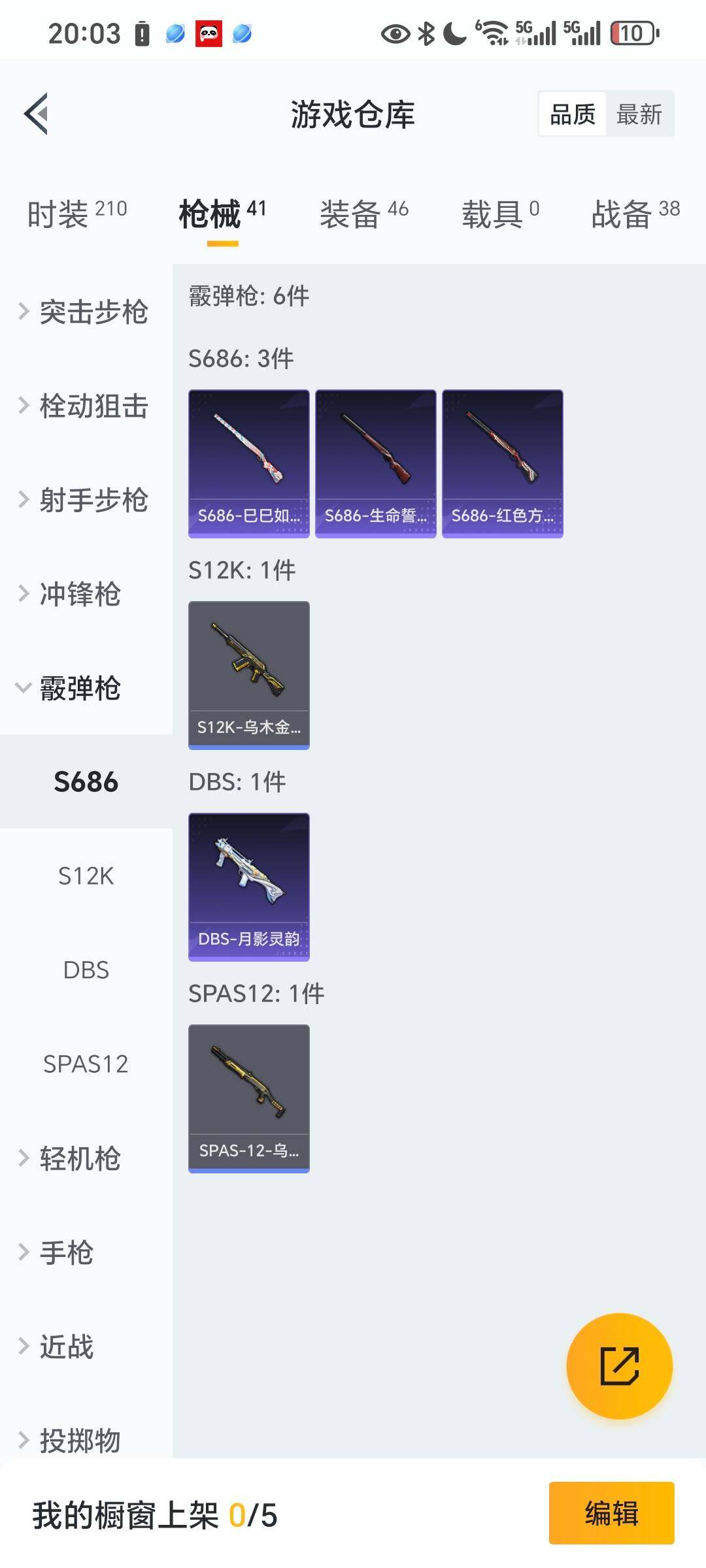Tap the yellow share floating button
The height and width of the screenshot is (1568, 706).
coord(619,1365)
